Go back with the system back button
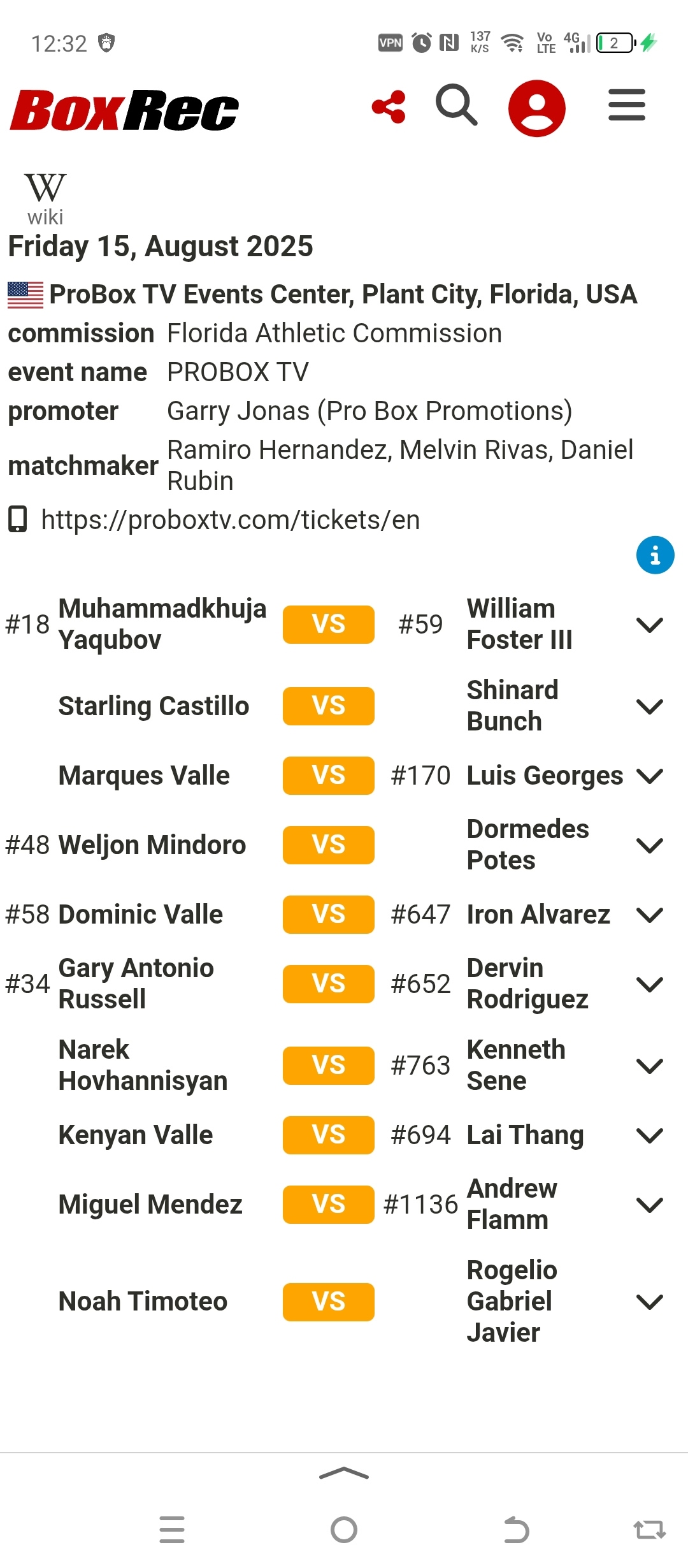The image size is (688, 1568). coord(516,1530)
